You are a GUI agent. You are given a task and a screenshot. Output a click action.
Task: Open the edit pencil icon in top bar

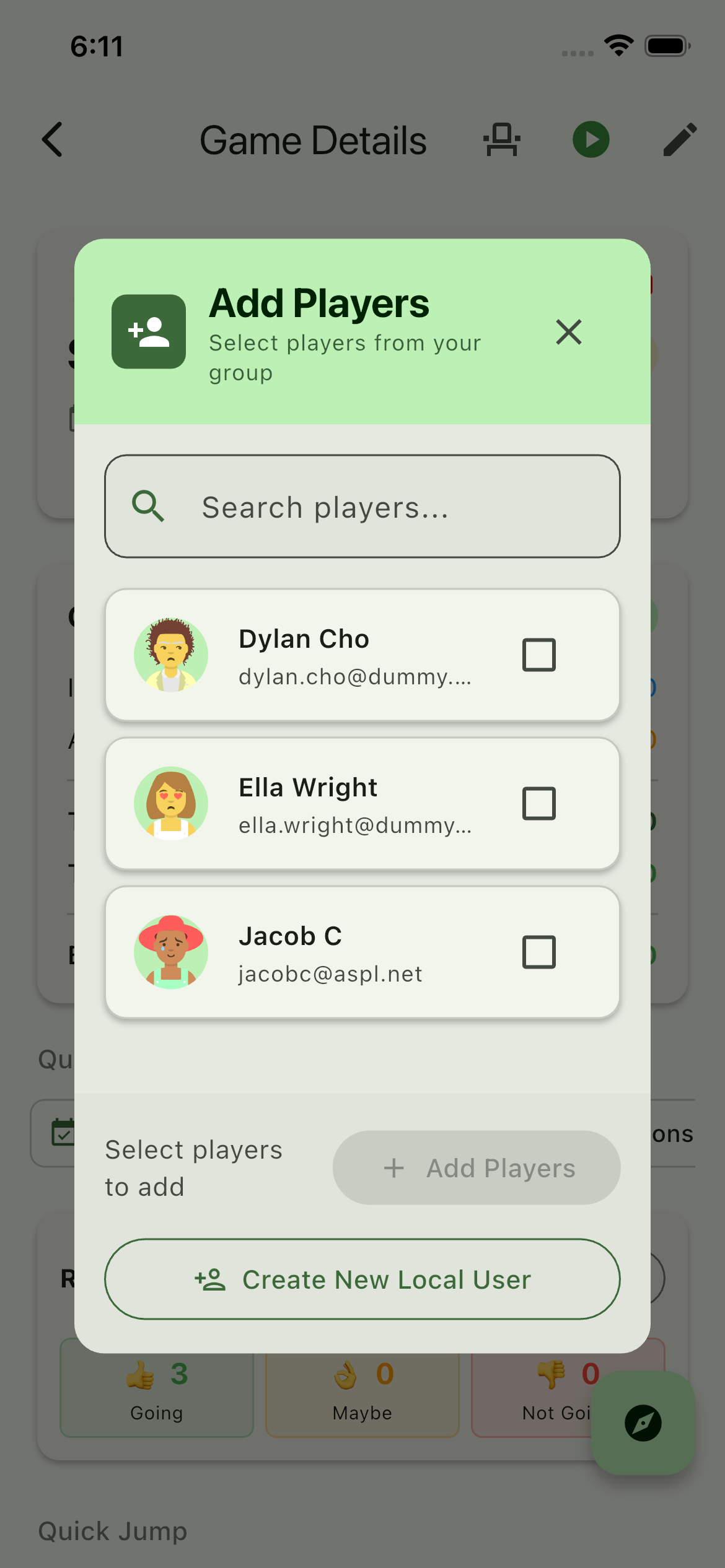tap(679, 139)
